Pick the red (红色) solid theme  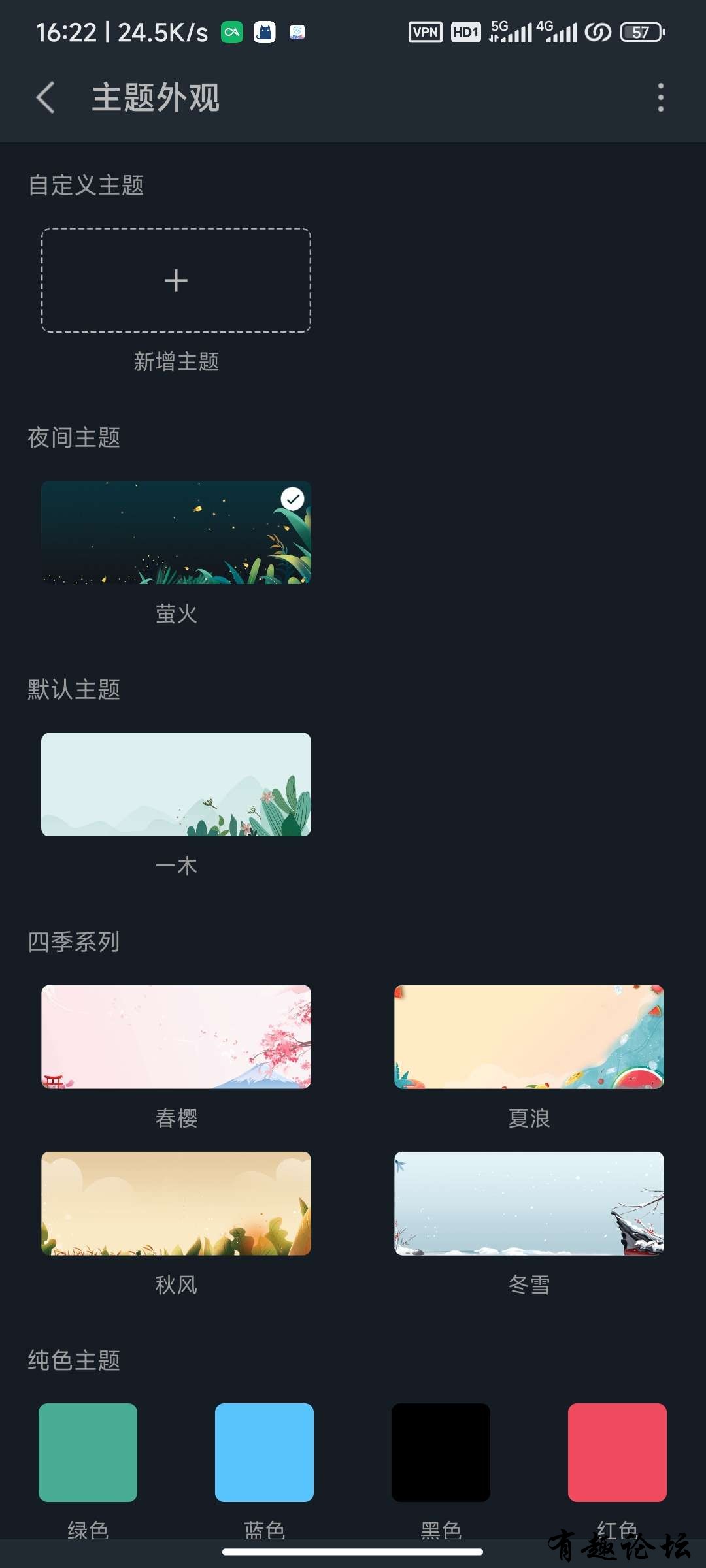pos(617,1452)
